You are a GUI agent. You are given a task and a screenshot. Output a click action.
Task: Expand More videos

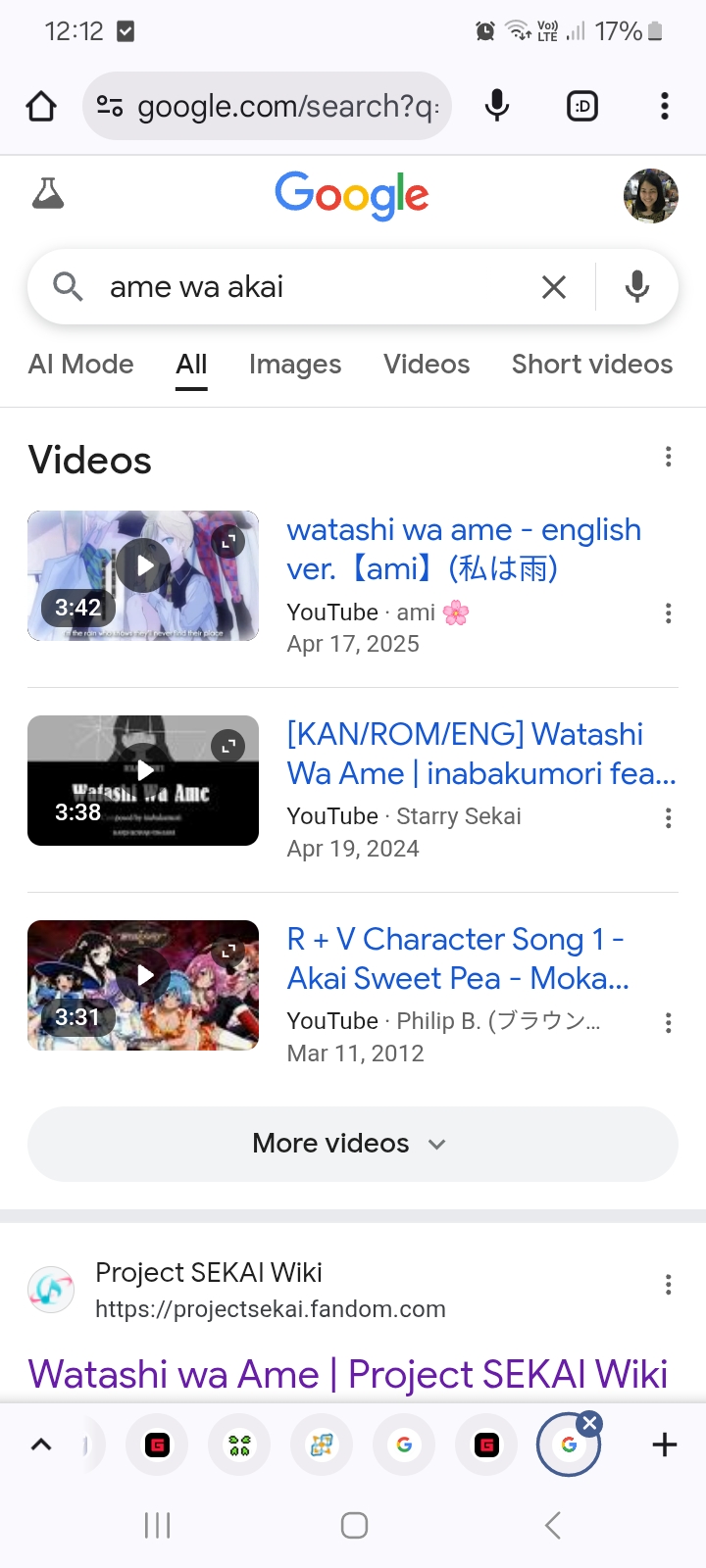pyautogui.click(x=353, y=1144)
